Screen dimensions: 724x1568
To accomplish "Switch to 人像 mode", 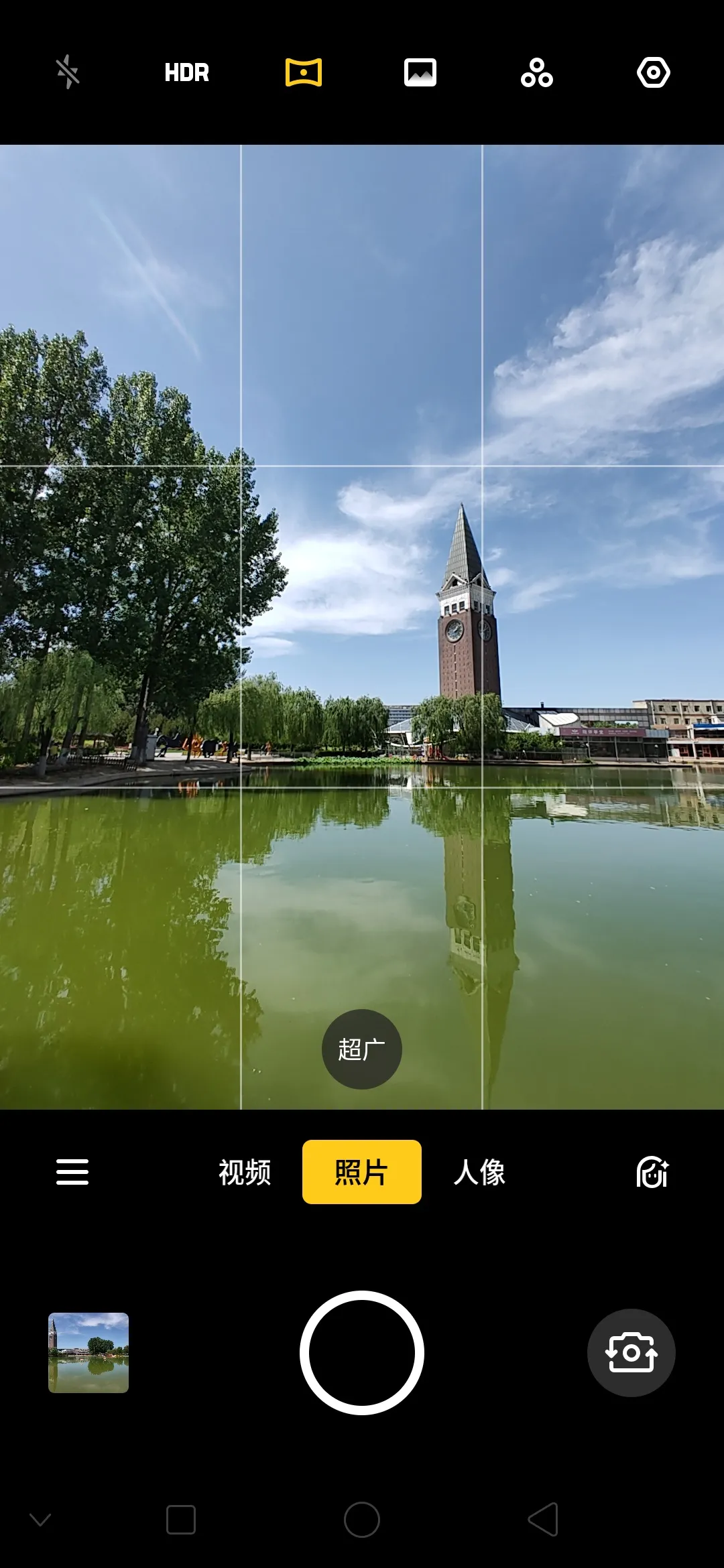I will click(x=479, y=1172).
